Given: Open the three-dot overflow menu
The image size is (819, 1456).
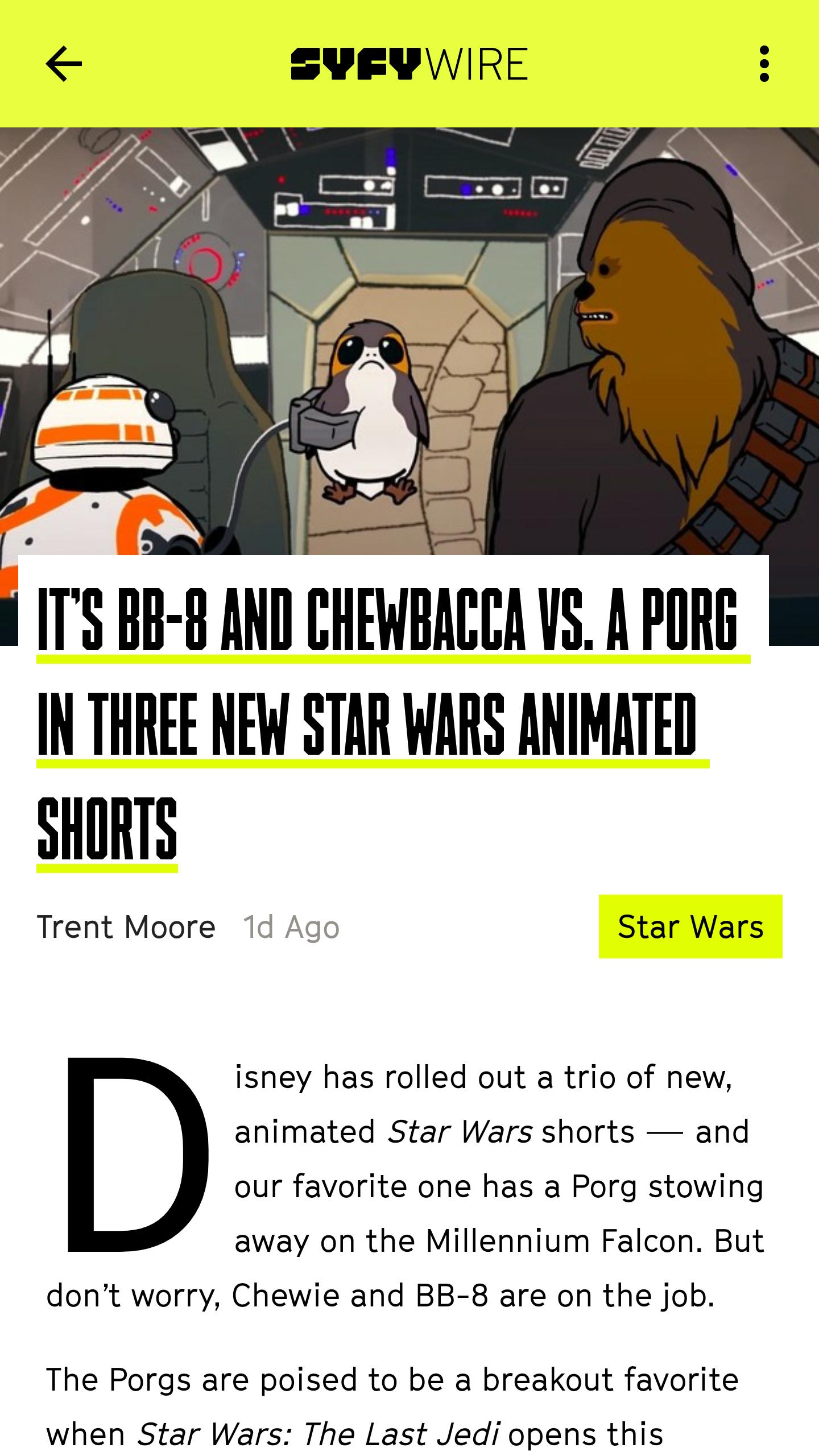Looking at the screenshot, I should (x=764, y=64).
